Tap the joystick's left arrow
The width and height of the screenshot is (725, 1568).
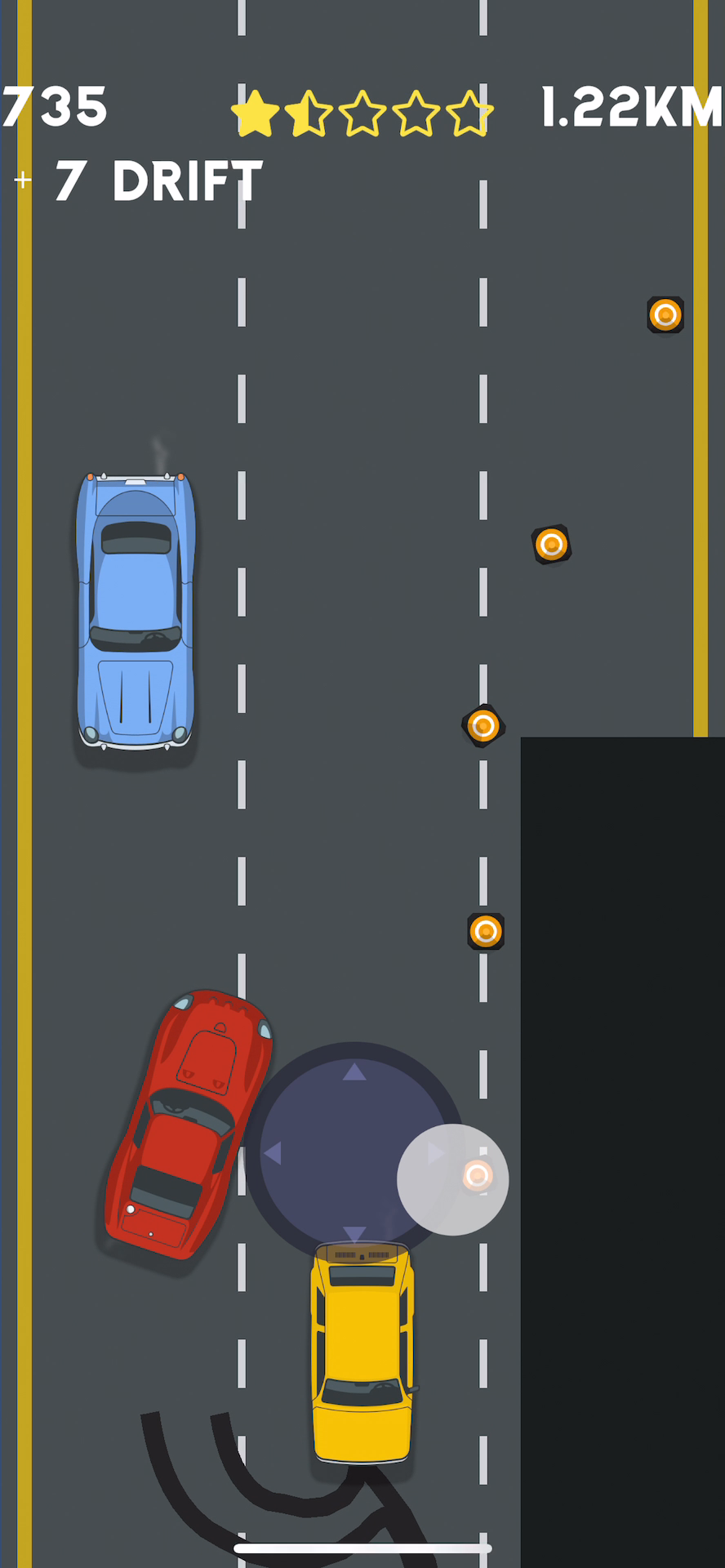click(273, 1153)
